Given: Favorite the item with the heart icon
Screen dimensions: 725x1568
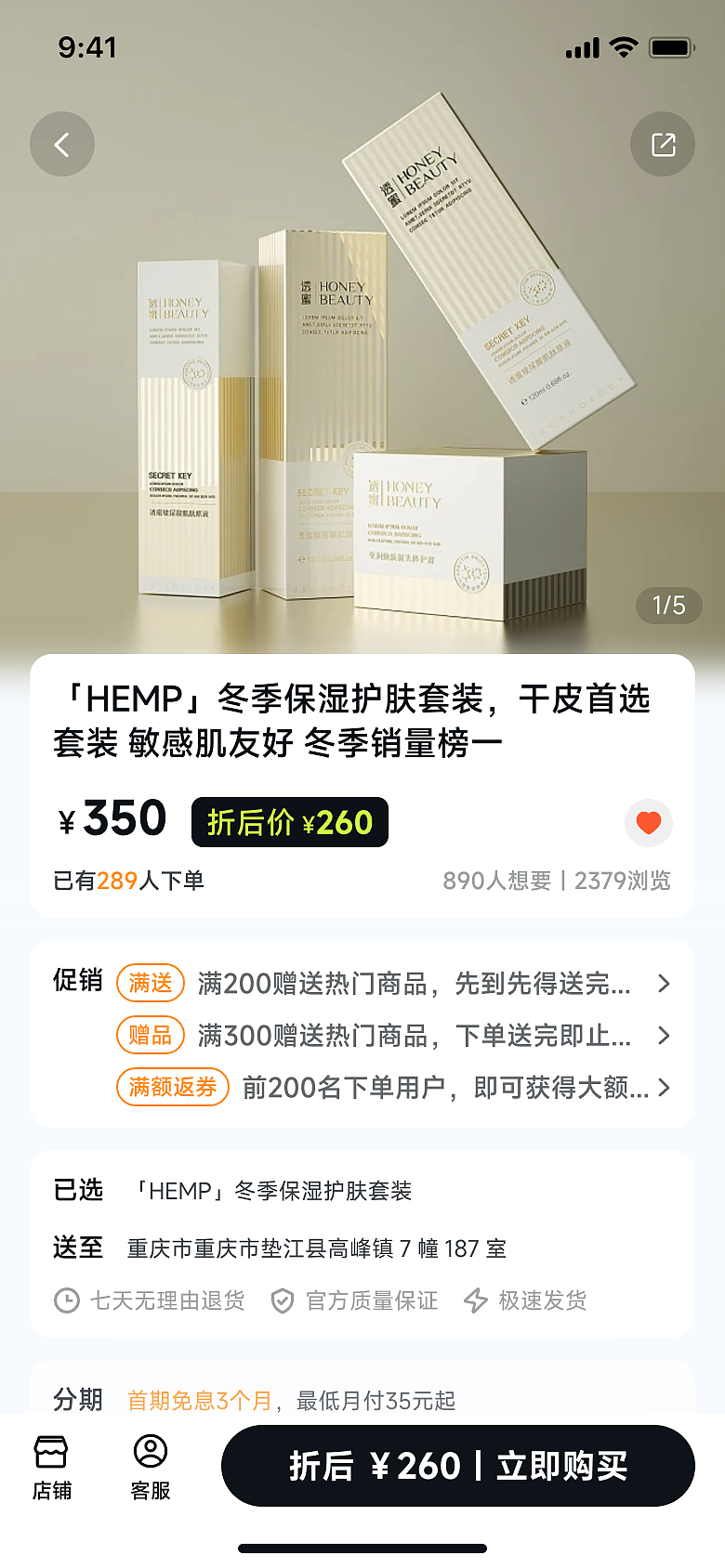Looking at the screenshot, I should 648,823.
